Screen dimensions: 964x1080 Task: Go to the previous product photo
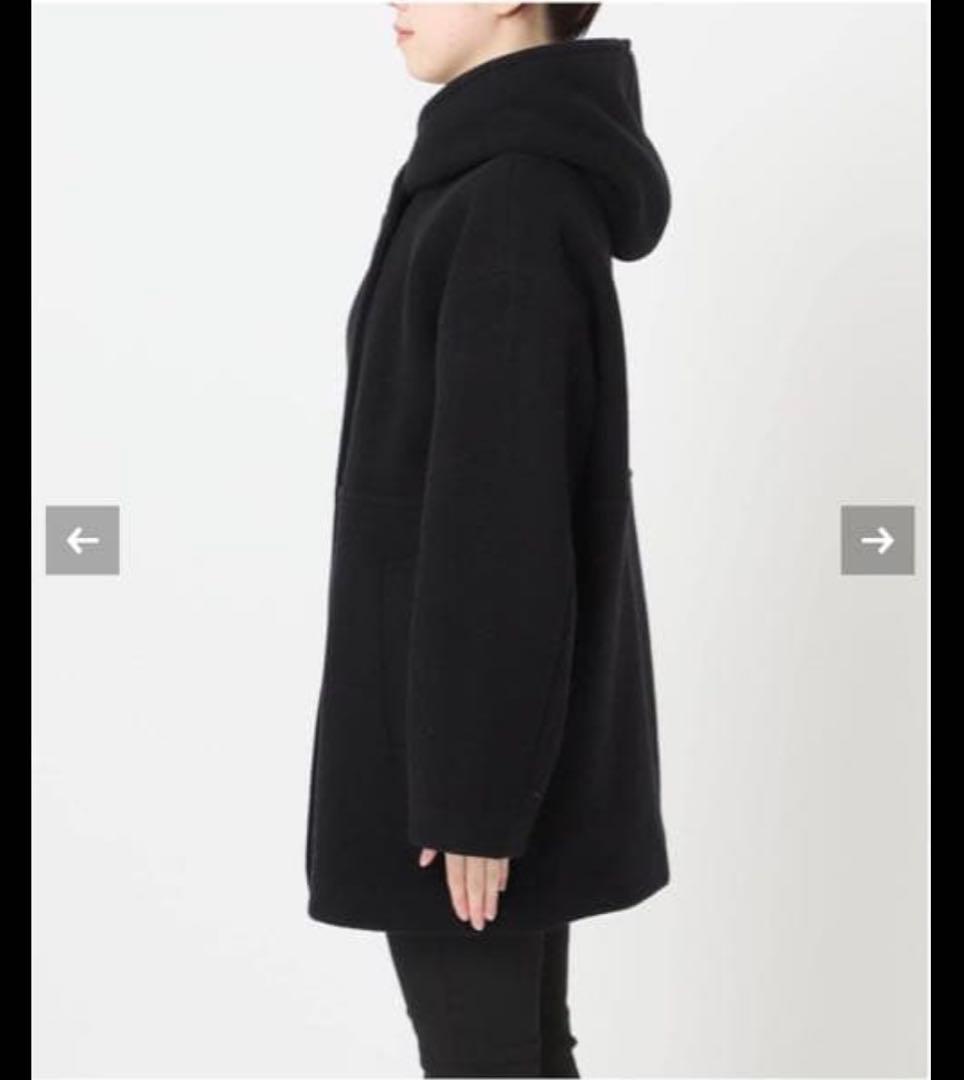tap(82, 540)
